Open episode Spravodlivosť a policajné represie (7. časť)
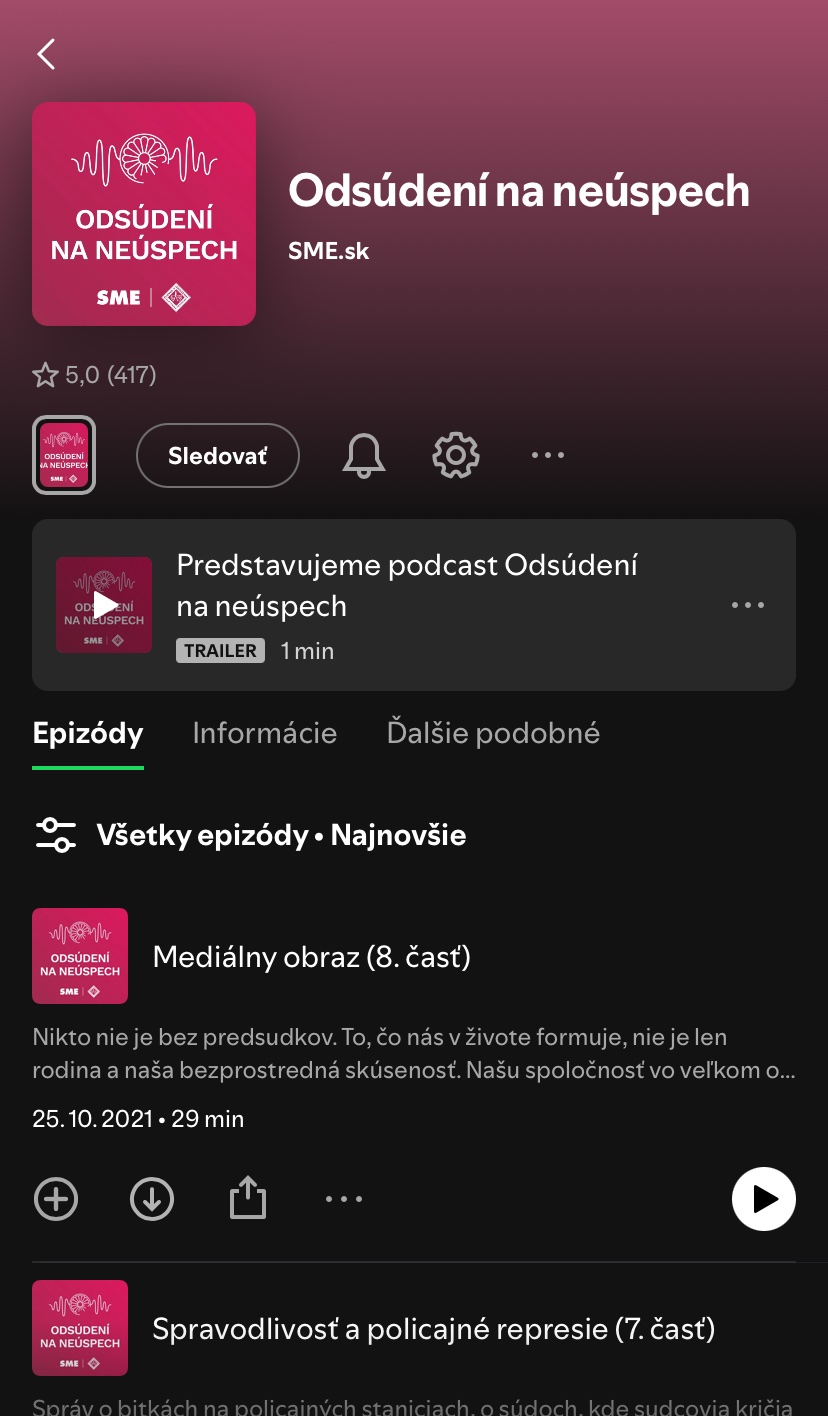This screenshot has height=1416, width=828. coord(433,1329)
